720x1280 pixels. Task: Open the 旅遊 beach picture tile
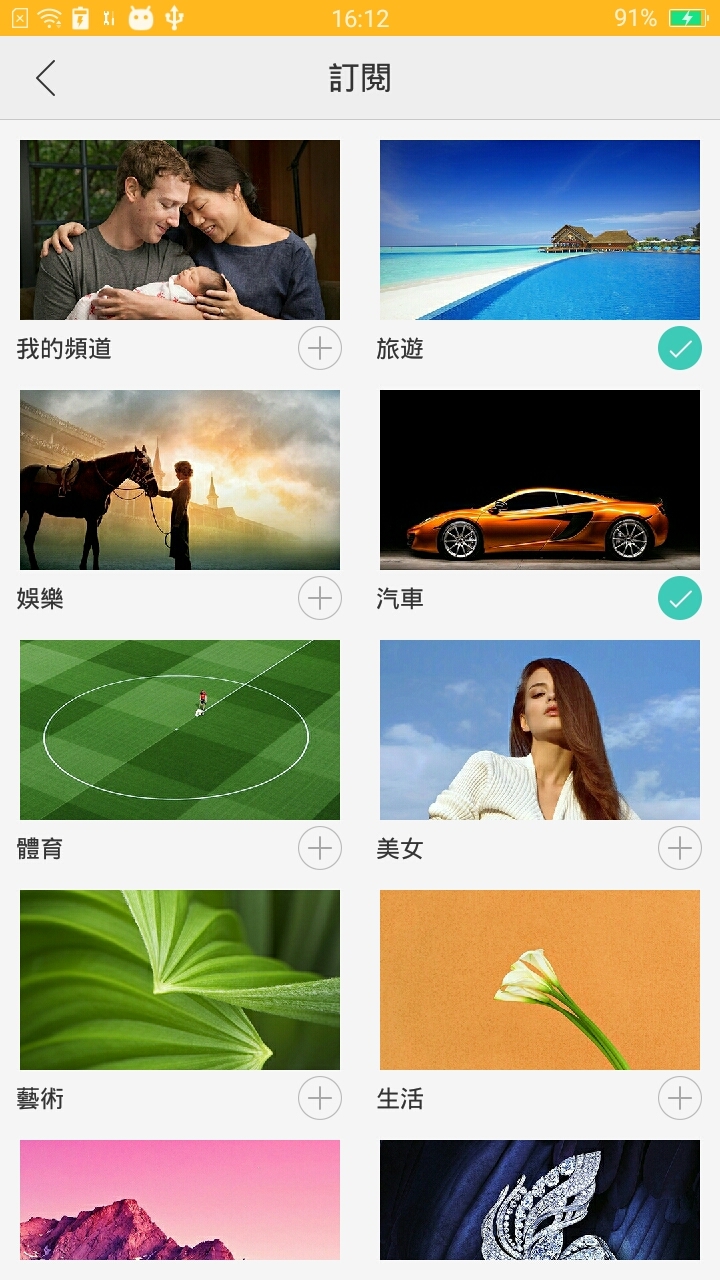click(540, 230)
